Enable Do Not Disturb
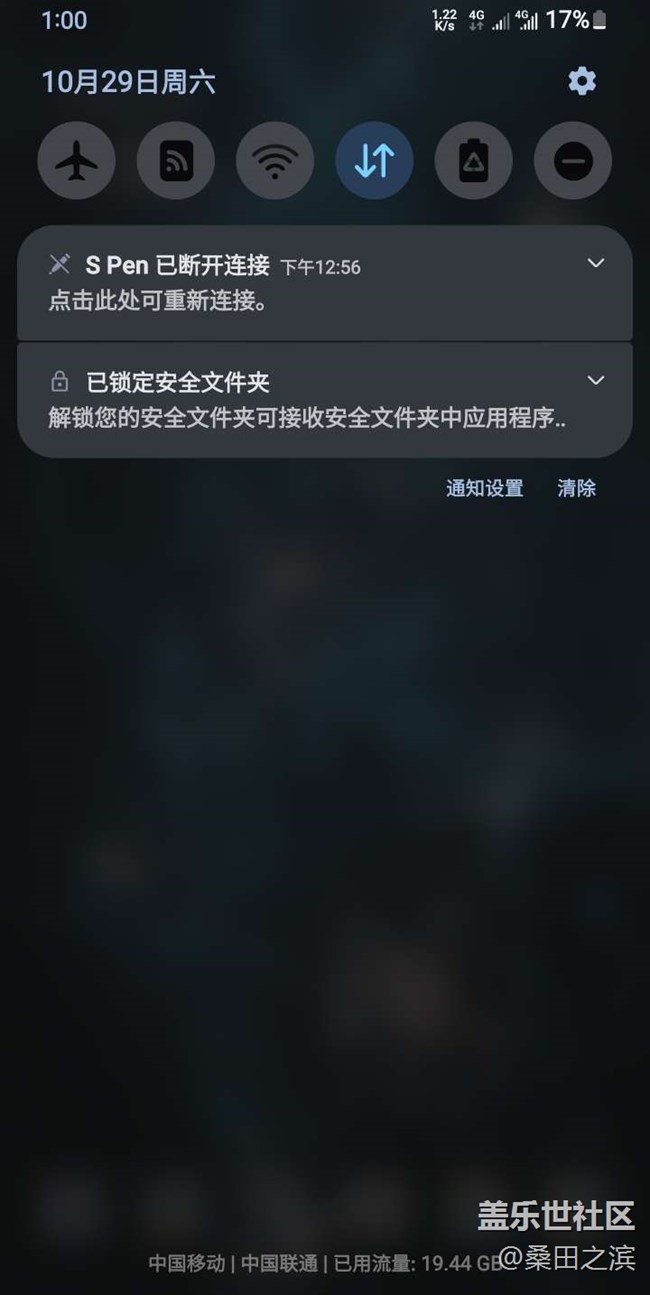This screenshot has height=1295, width=650. coord(572,161)
